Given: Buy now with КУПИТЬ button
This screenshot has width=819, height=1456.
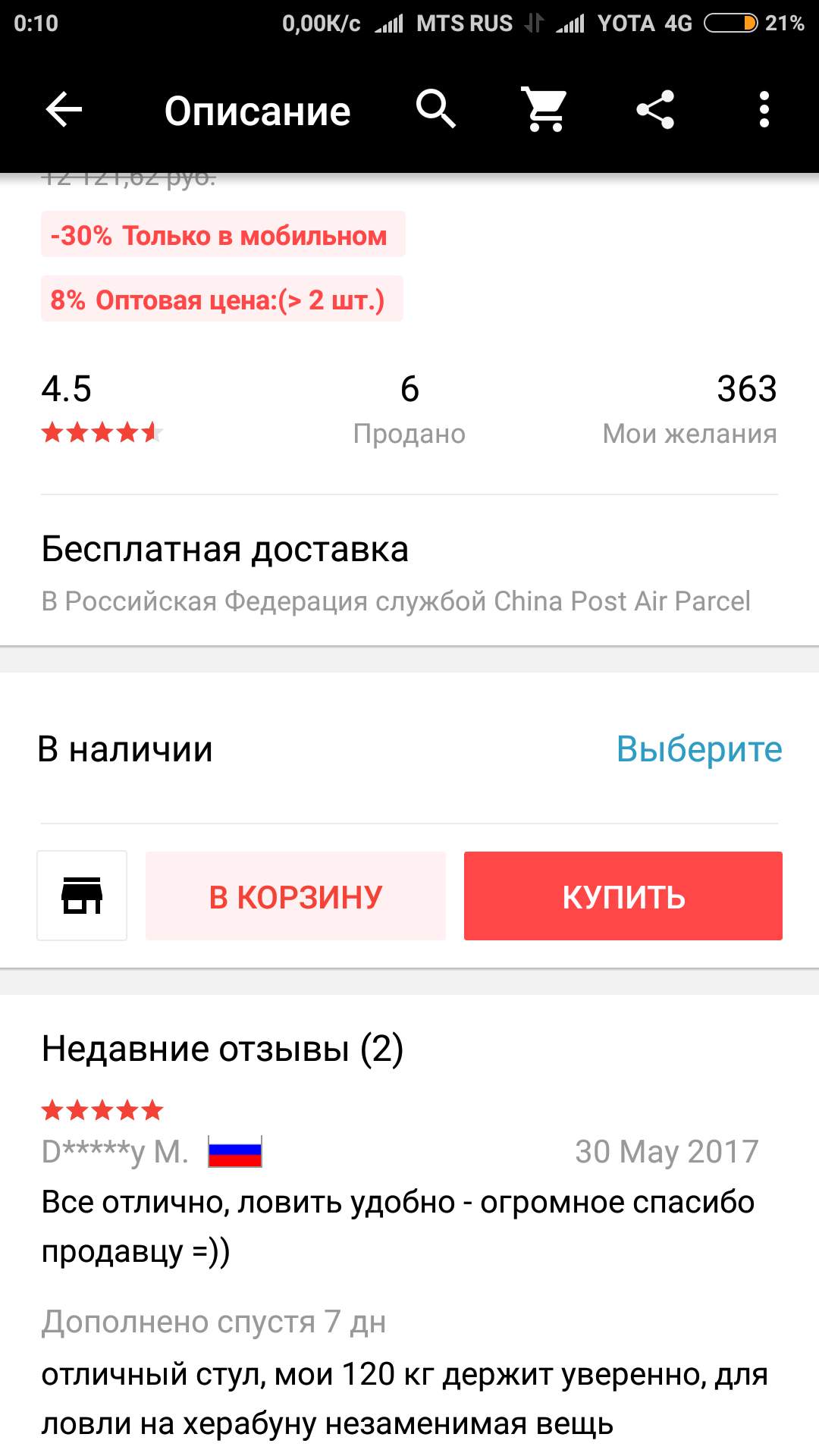Looking at the screenshot, I should point(623,896).
